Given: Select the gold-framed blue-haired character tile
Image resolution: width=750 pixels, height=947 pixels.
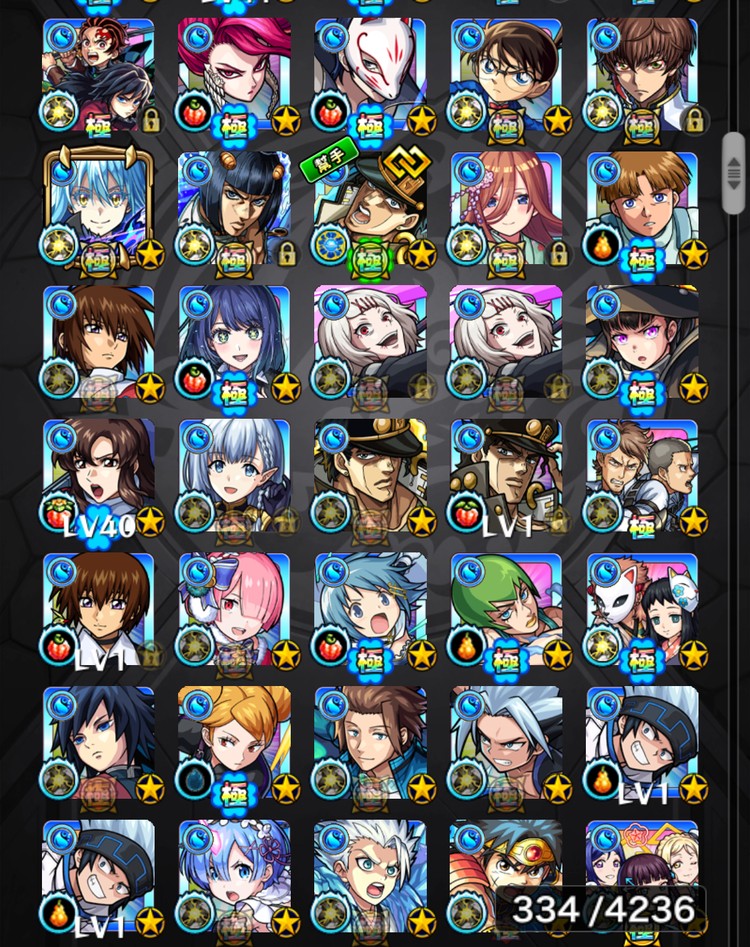Looking at the screenshot, I should click(99, 209).
